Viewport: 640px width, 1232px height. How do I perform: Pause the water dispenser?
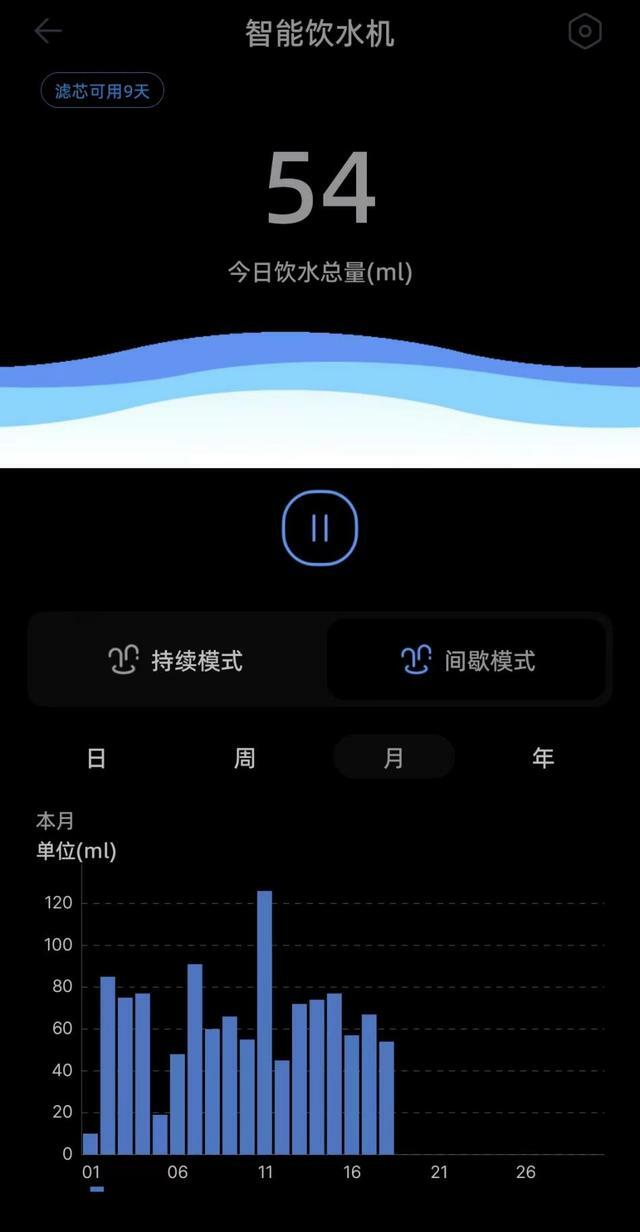(x=320, y=528)
